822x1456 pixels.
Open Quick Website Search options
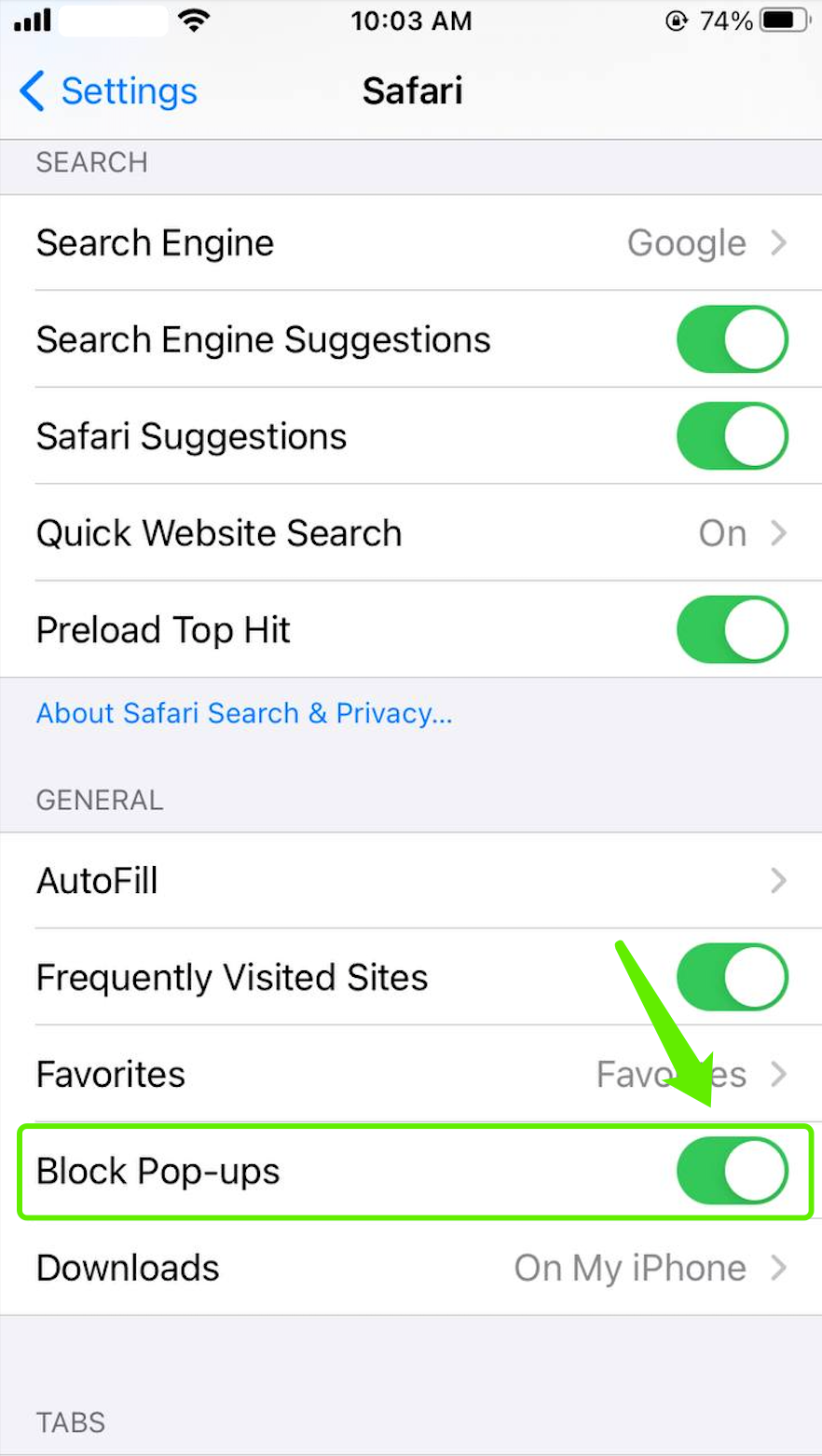(410, 533)
